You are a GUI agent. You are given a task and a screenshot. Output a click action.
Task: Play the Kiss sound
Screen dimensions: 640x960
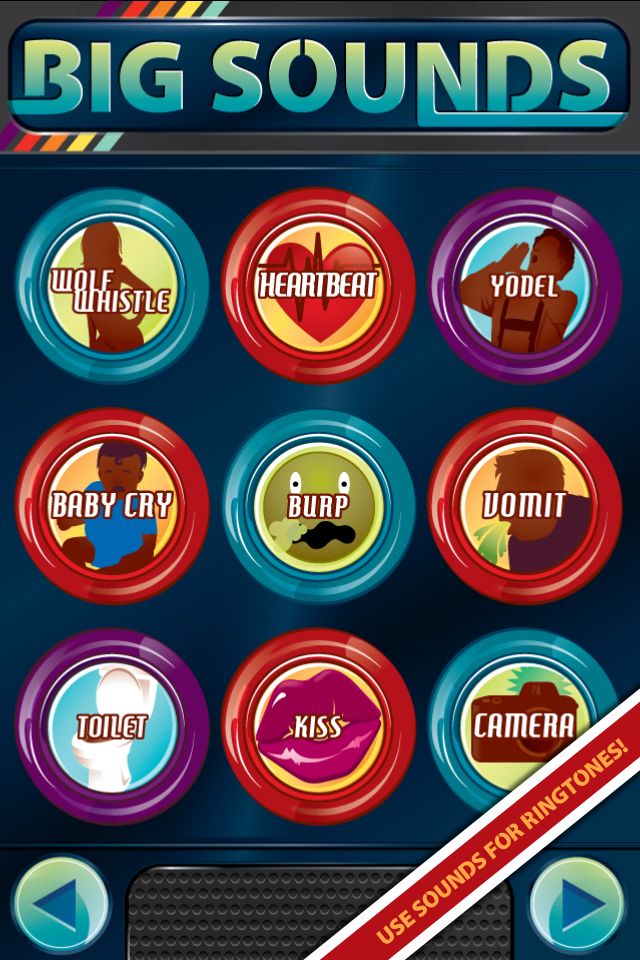pos(318,726)
